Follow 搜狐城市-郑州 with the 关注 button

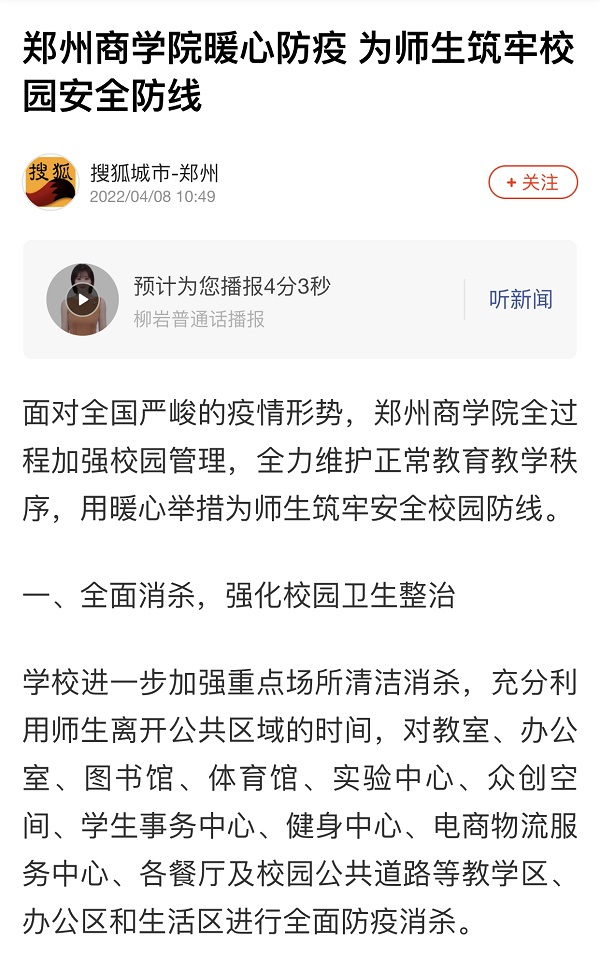(x=532, y=183)
